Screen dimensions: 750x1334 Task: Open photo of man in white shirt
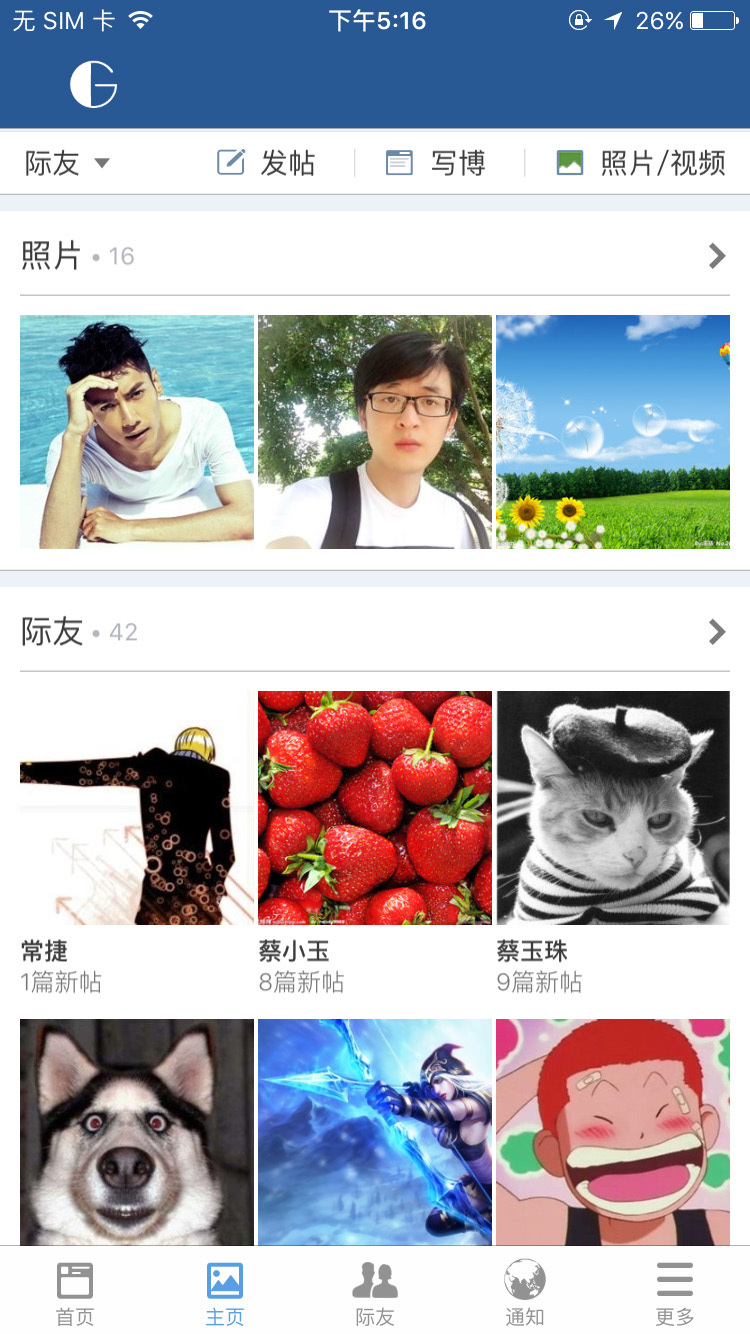[x=137, y=432]
